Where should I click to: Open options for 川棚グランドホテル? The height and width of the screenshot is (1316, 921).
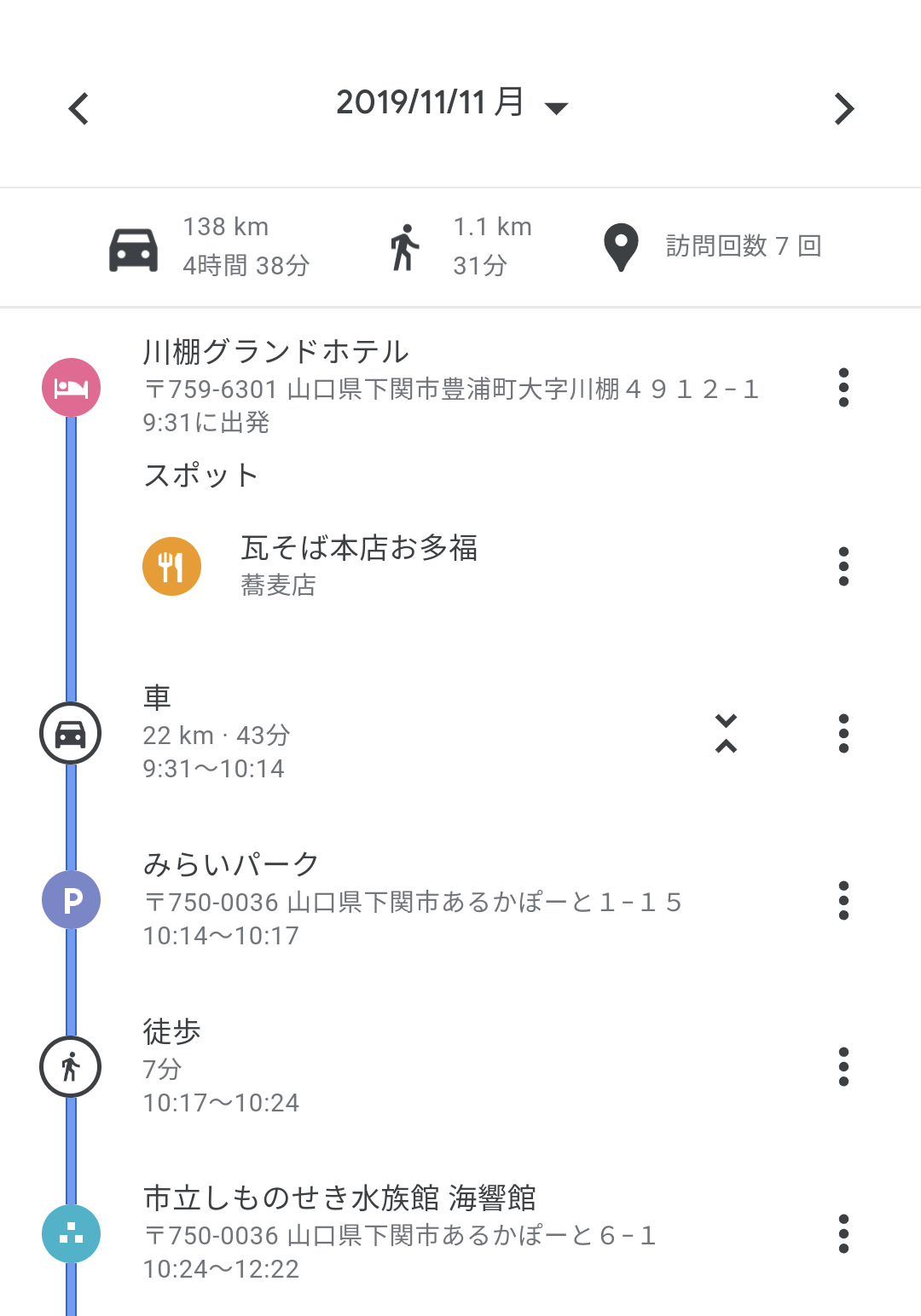pos(843,388)
